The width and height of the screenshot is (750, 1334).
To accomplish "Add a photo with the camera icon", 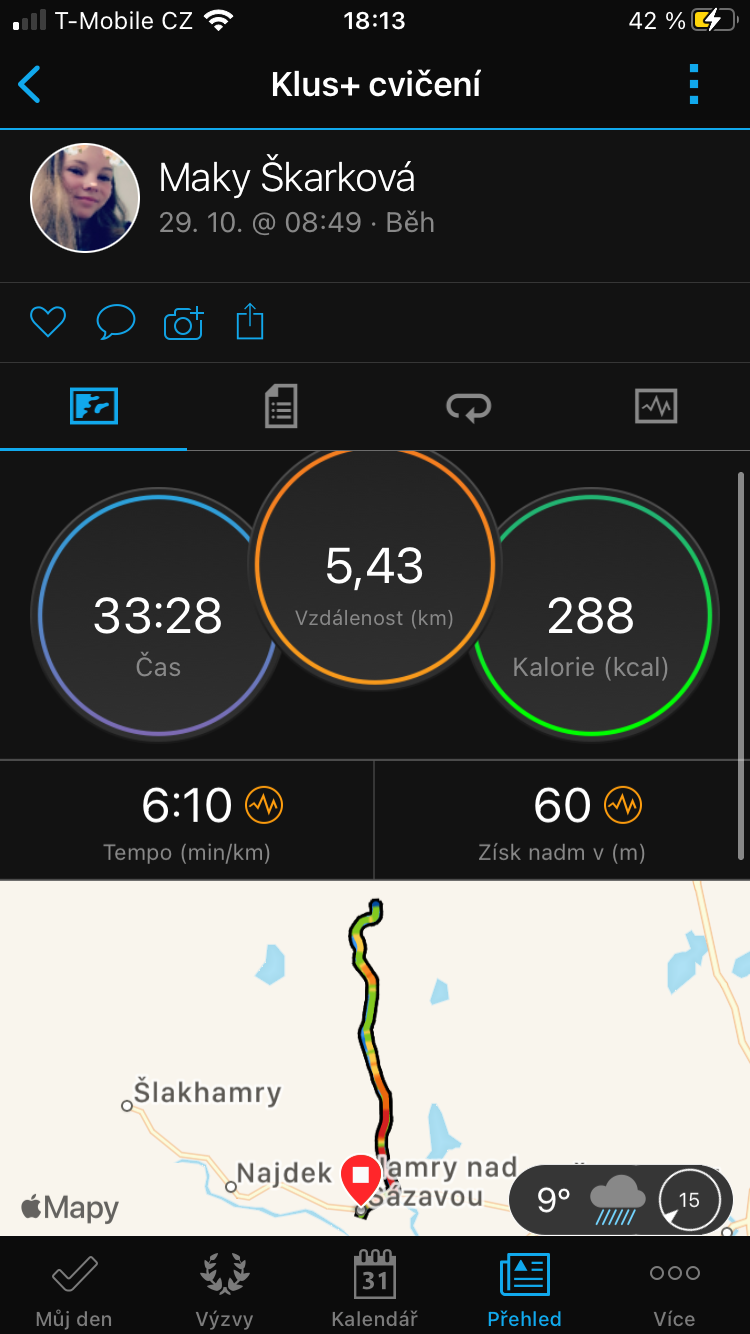I will [183, 322].
